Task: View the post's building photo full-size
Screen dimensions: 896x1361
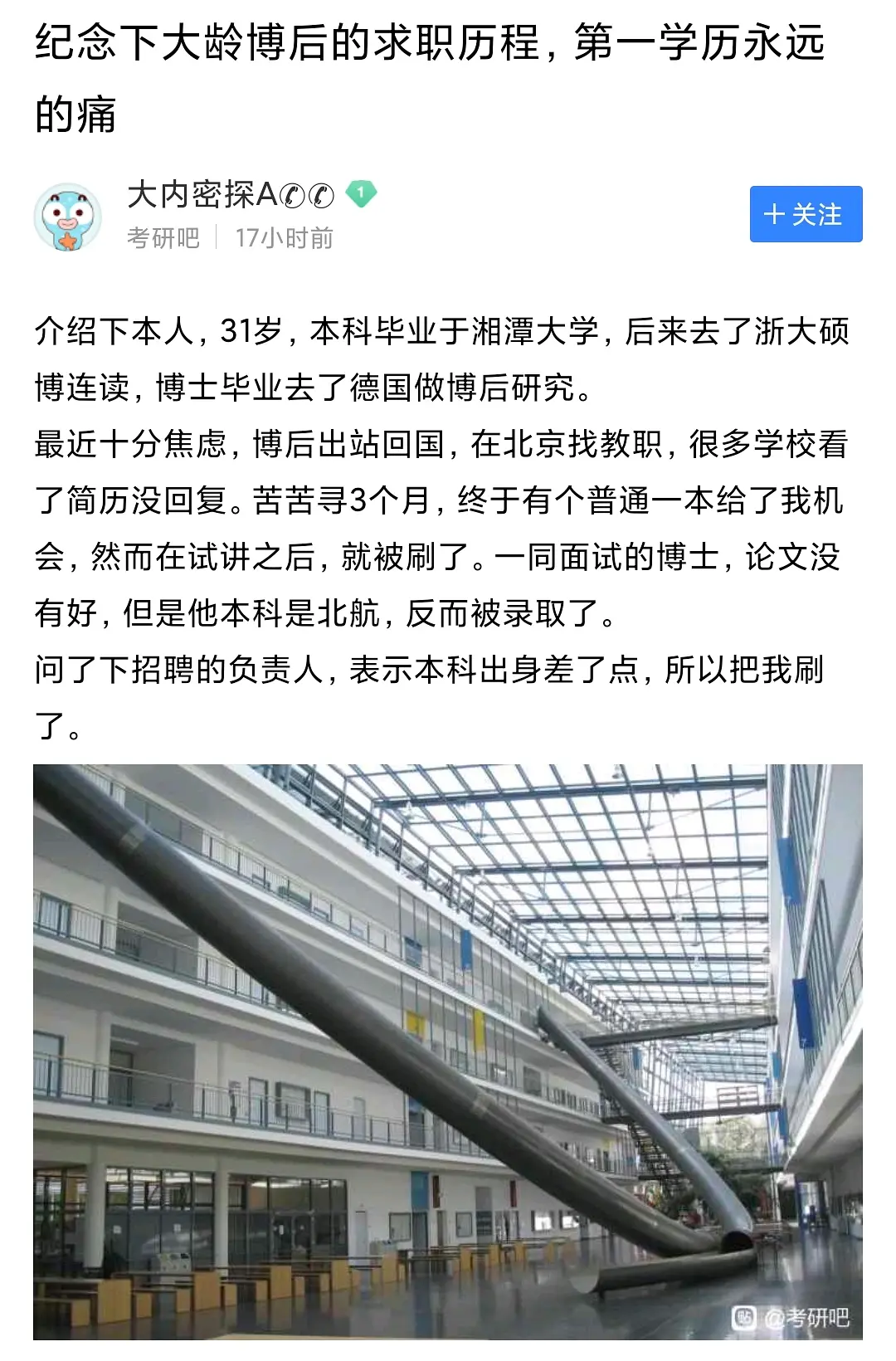Action: (x=448, y=1051)
